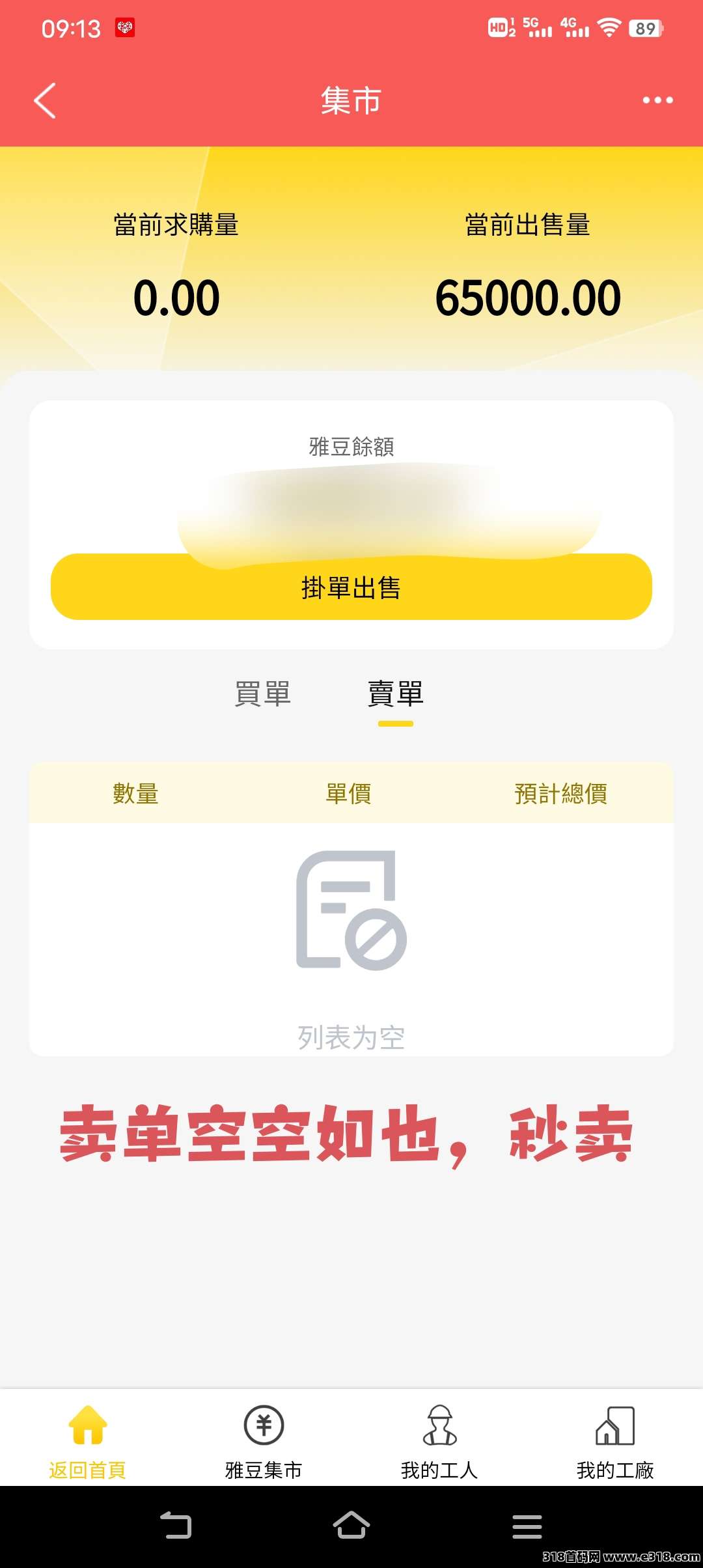703x1568 pixels.
Task: Tap the 掛單出售 button
Action: [x=351, y=587]
